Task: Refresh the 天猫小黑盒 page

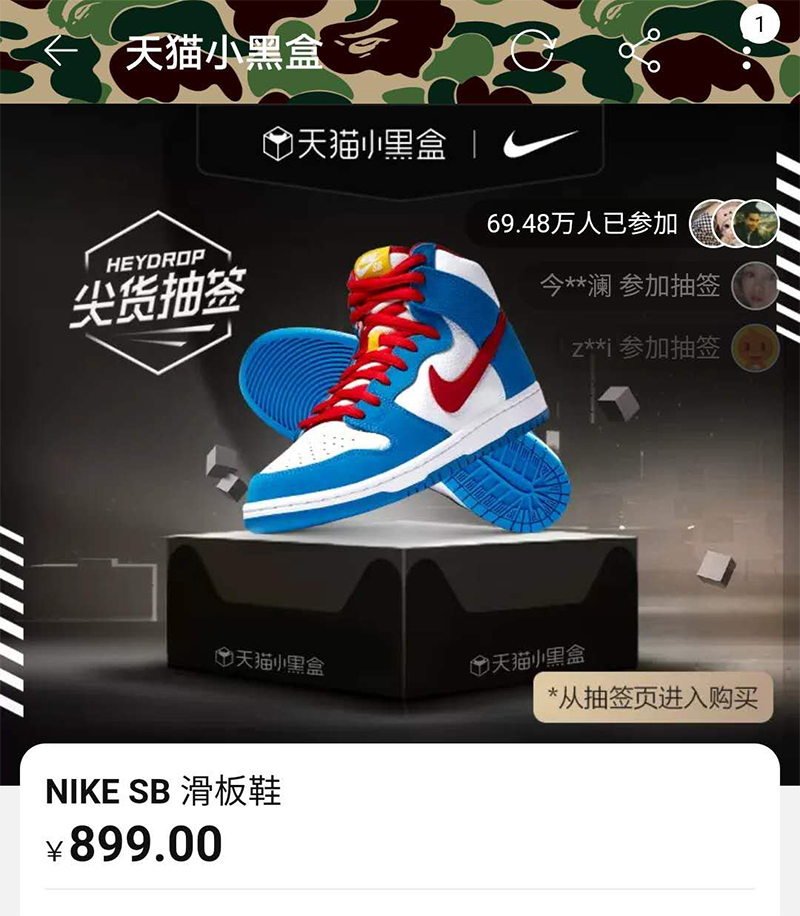Action: [x=531, y=51]
